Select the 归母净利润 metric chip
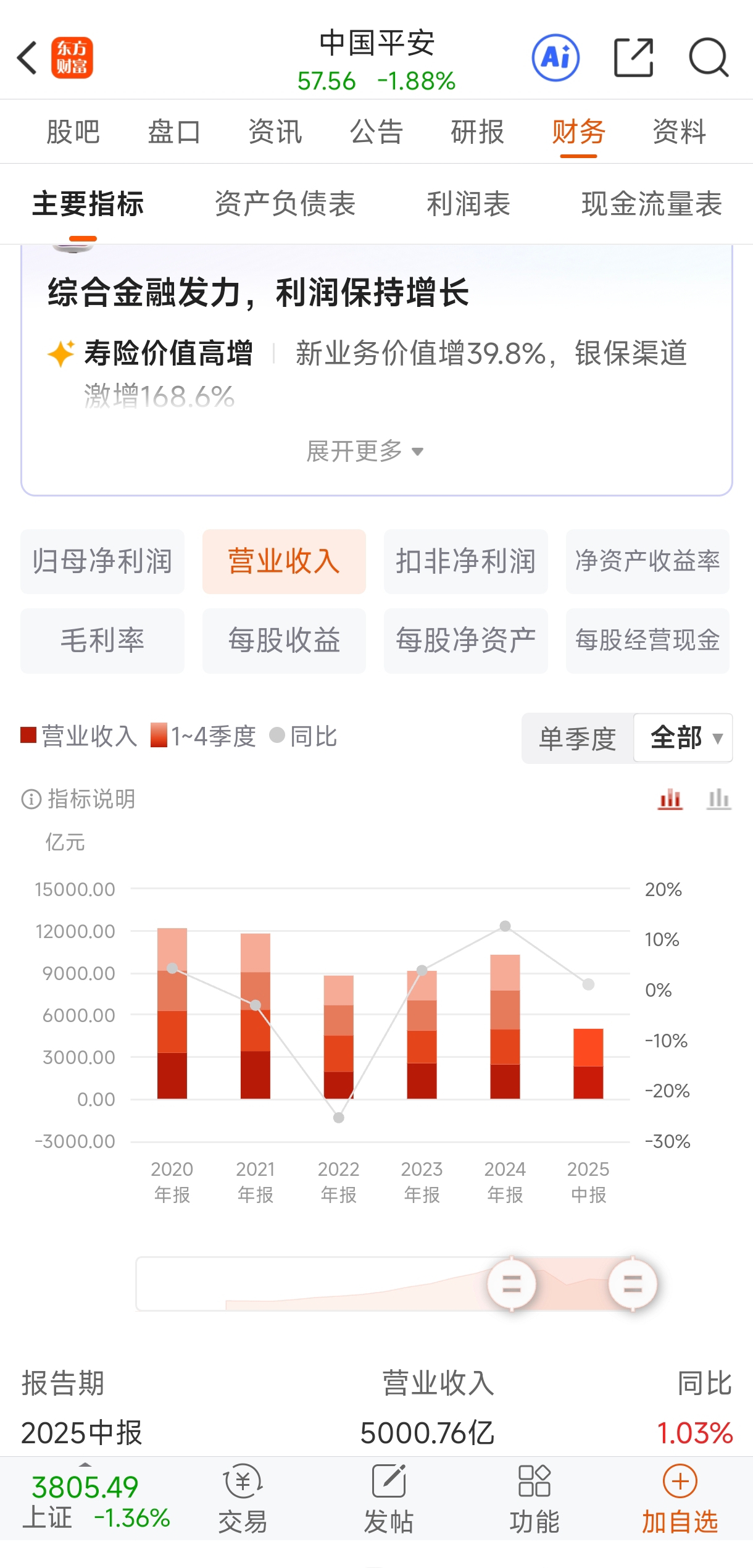Image resolution: width=753 pixels, height=1568 pixels. point(102,561)
